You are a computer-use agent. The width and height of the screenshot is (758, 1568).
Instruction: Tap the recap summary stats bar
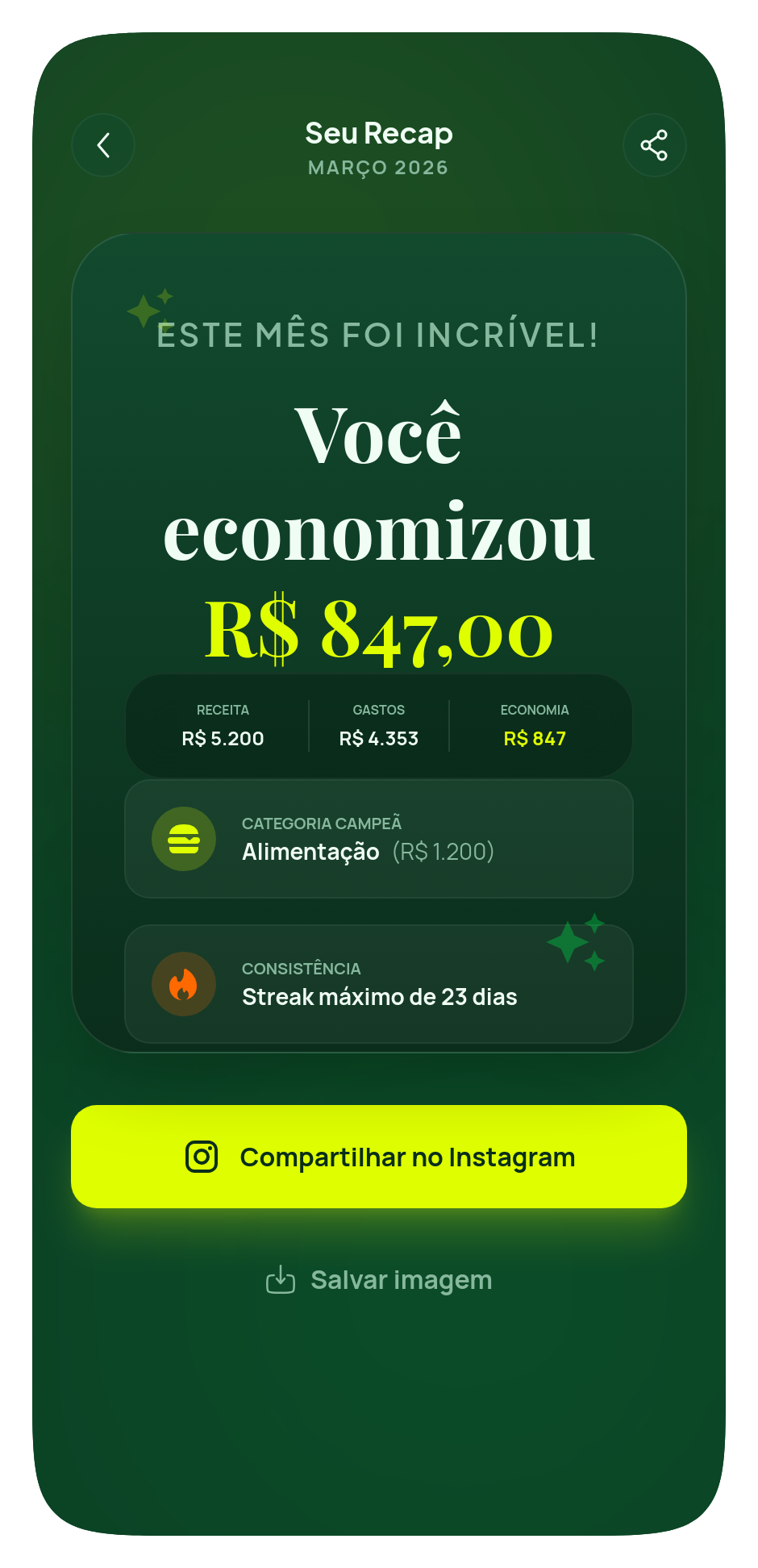click(x=379, y=724)
